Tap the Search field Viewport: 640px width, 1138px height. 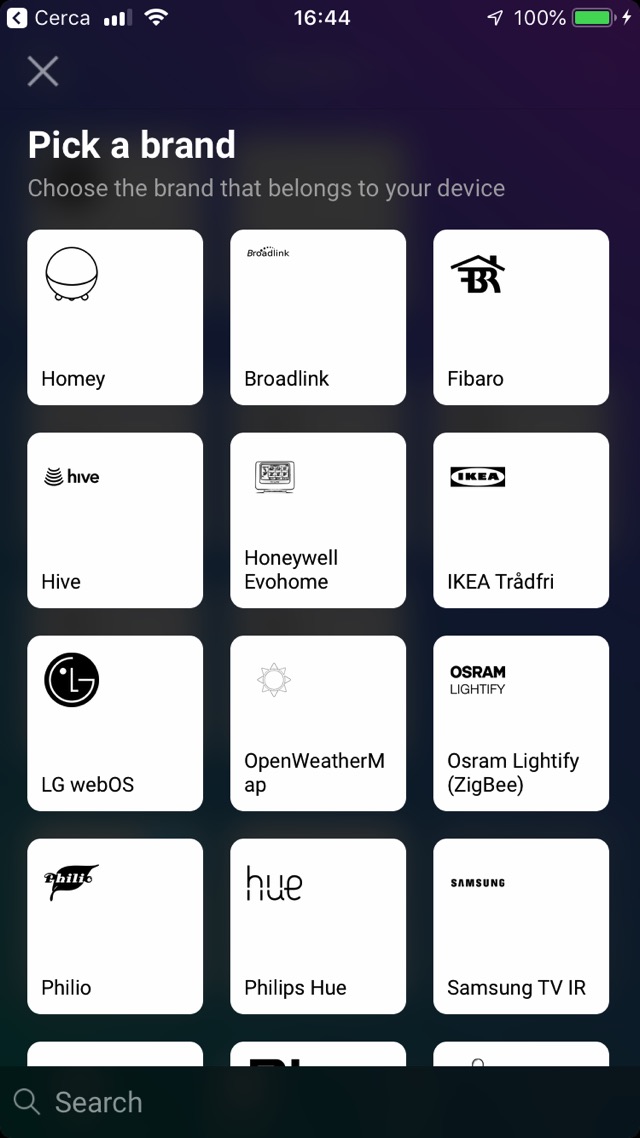pos(320,1102)
